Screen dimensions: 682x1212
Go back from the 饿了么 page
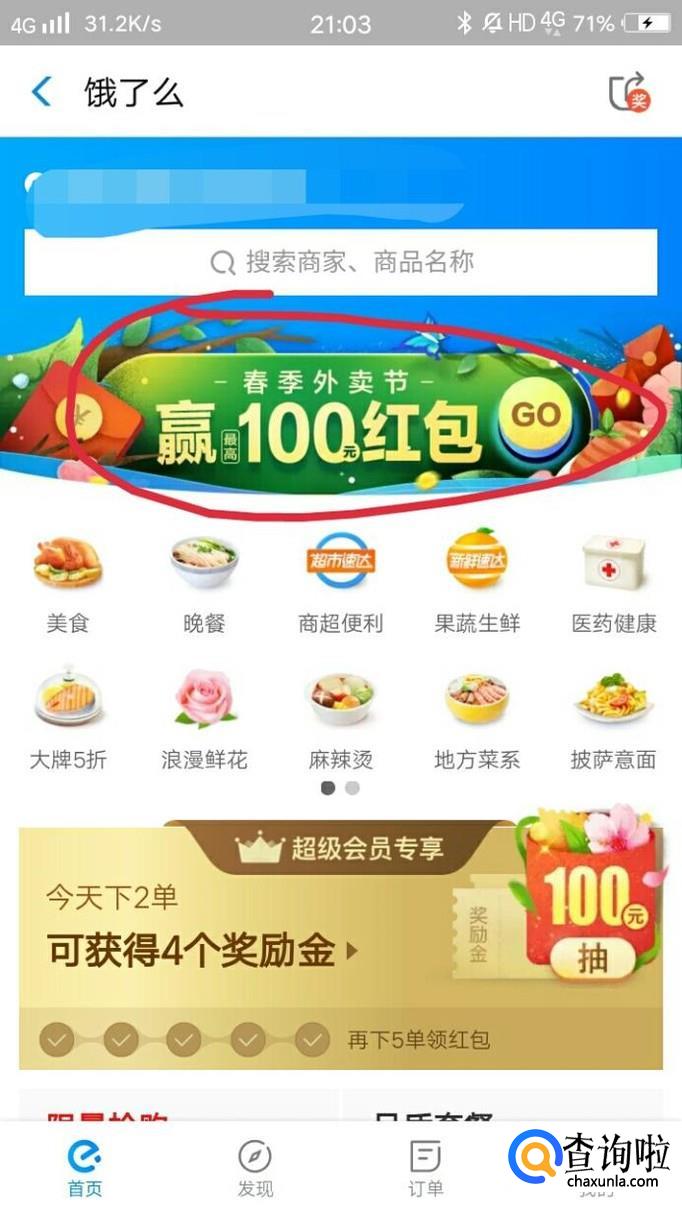(41, 93)
